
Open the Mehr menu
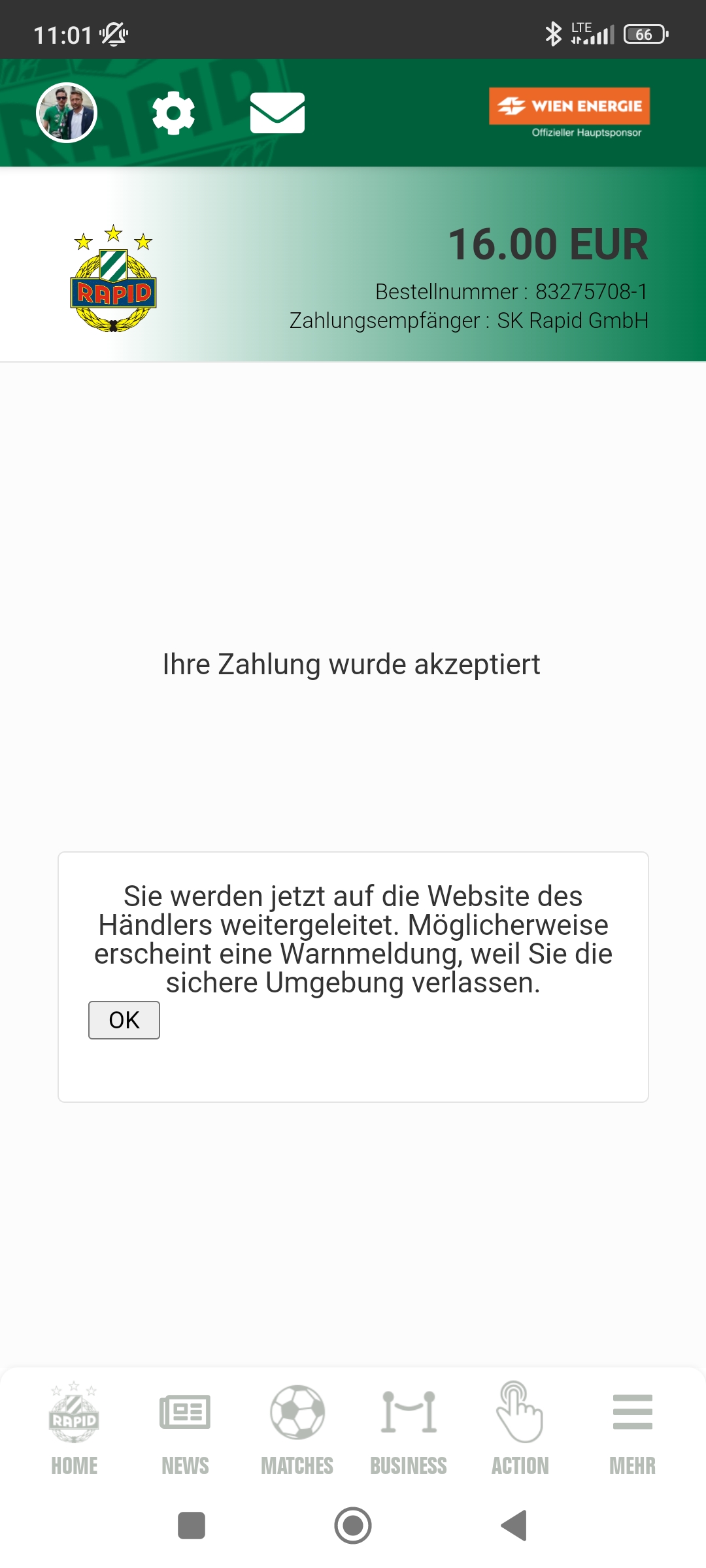(632, 1428)
